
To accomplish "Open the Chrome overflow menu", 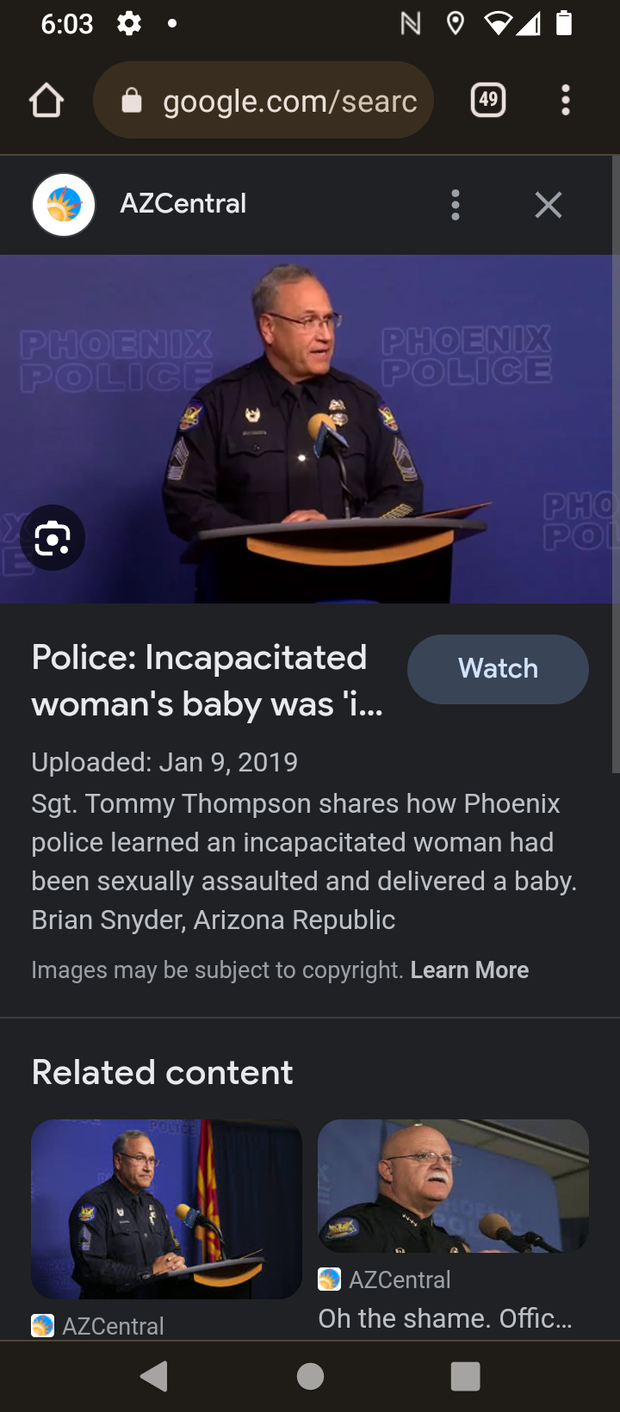I will (x=565, y=100).
